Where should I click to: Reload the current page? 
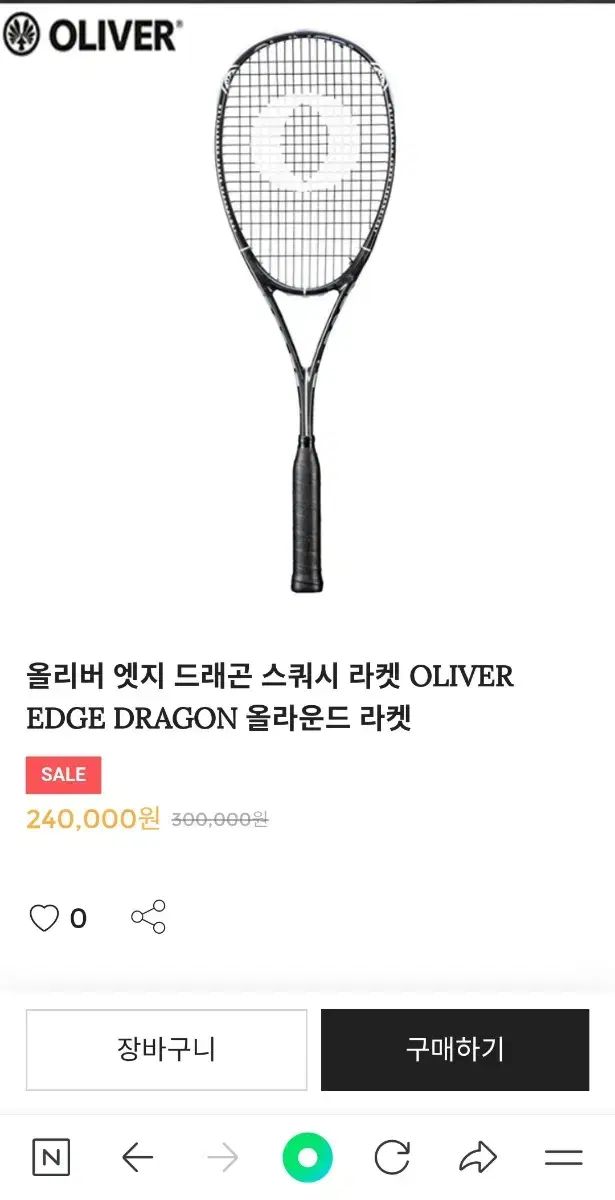coord(392,1158)
